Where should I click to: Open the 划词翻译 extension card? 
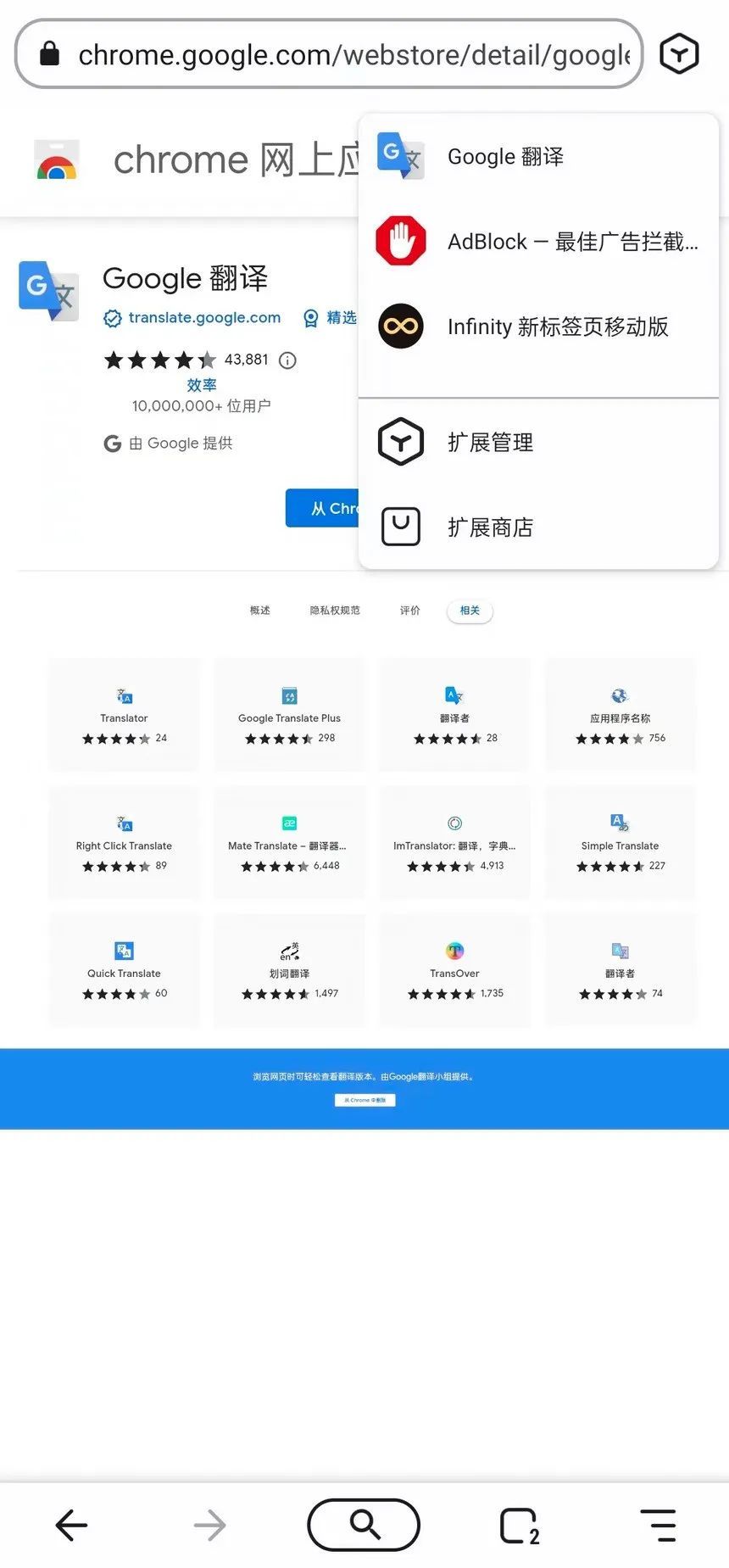[x=289, y=970]
